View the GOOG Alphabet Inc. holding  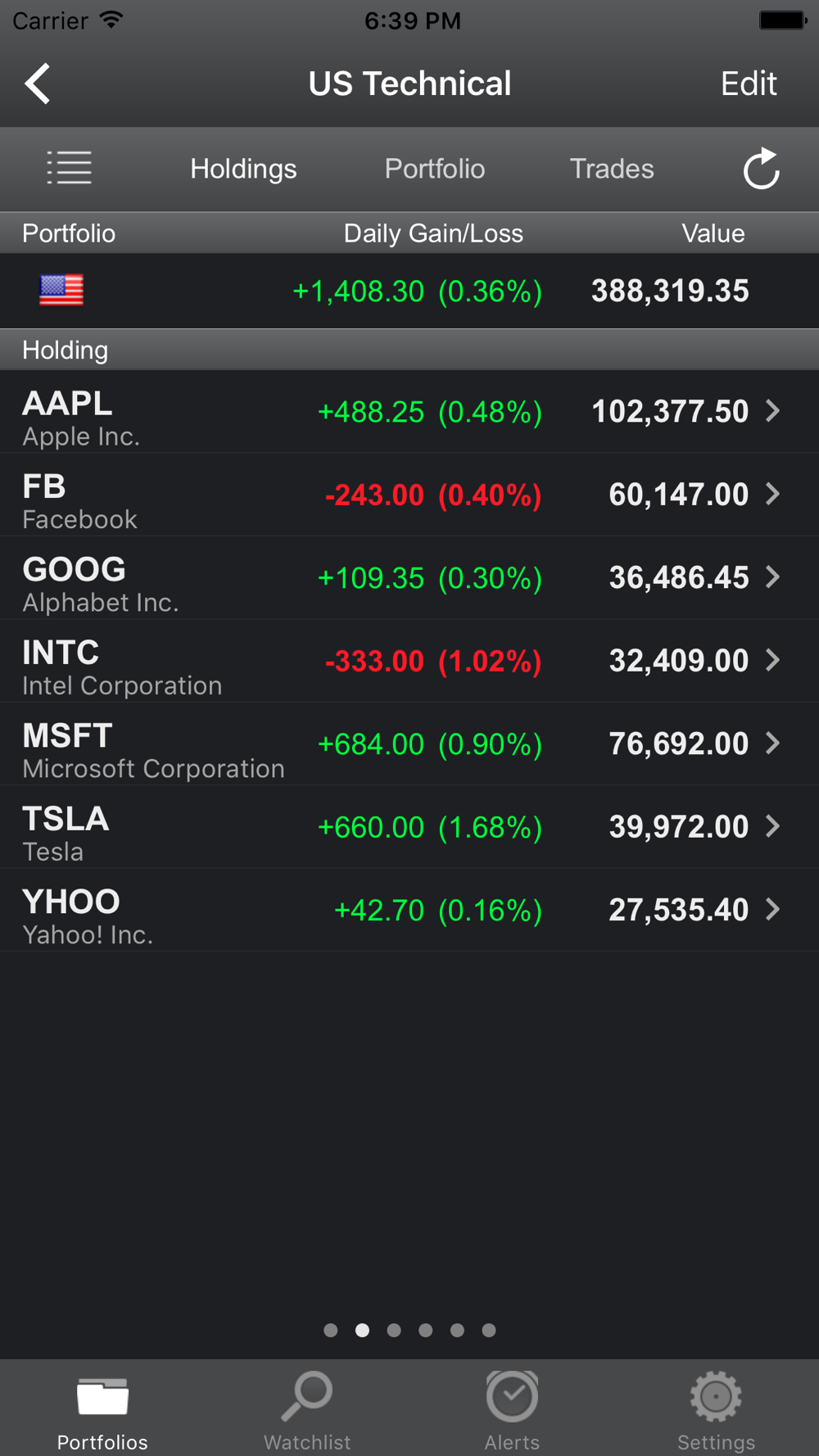(x=409, y=577)
